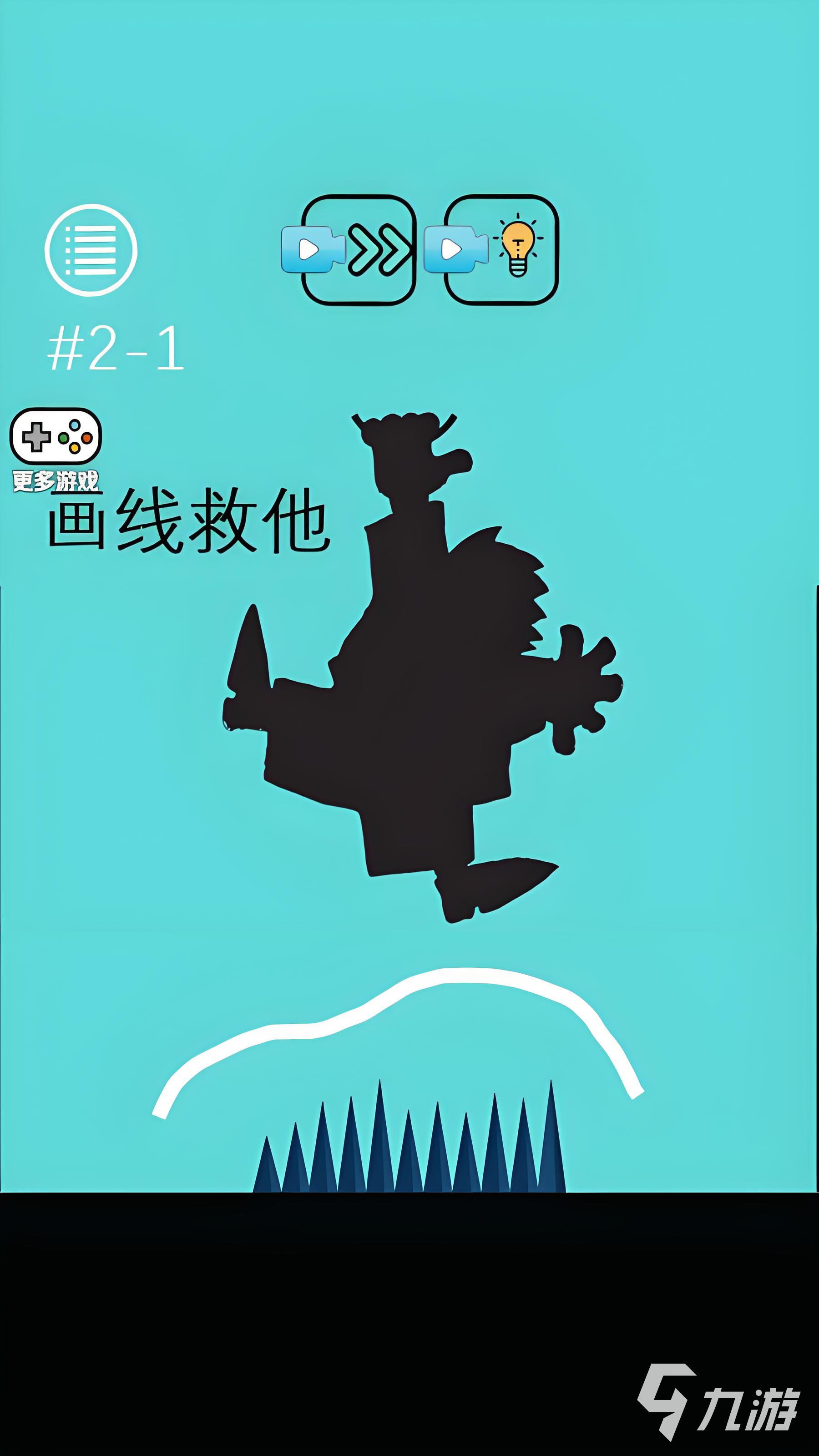This screenshot has width=819, height=1456.
Task: Watch video to get a hint
Action: (501, 250)
